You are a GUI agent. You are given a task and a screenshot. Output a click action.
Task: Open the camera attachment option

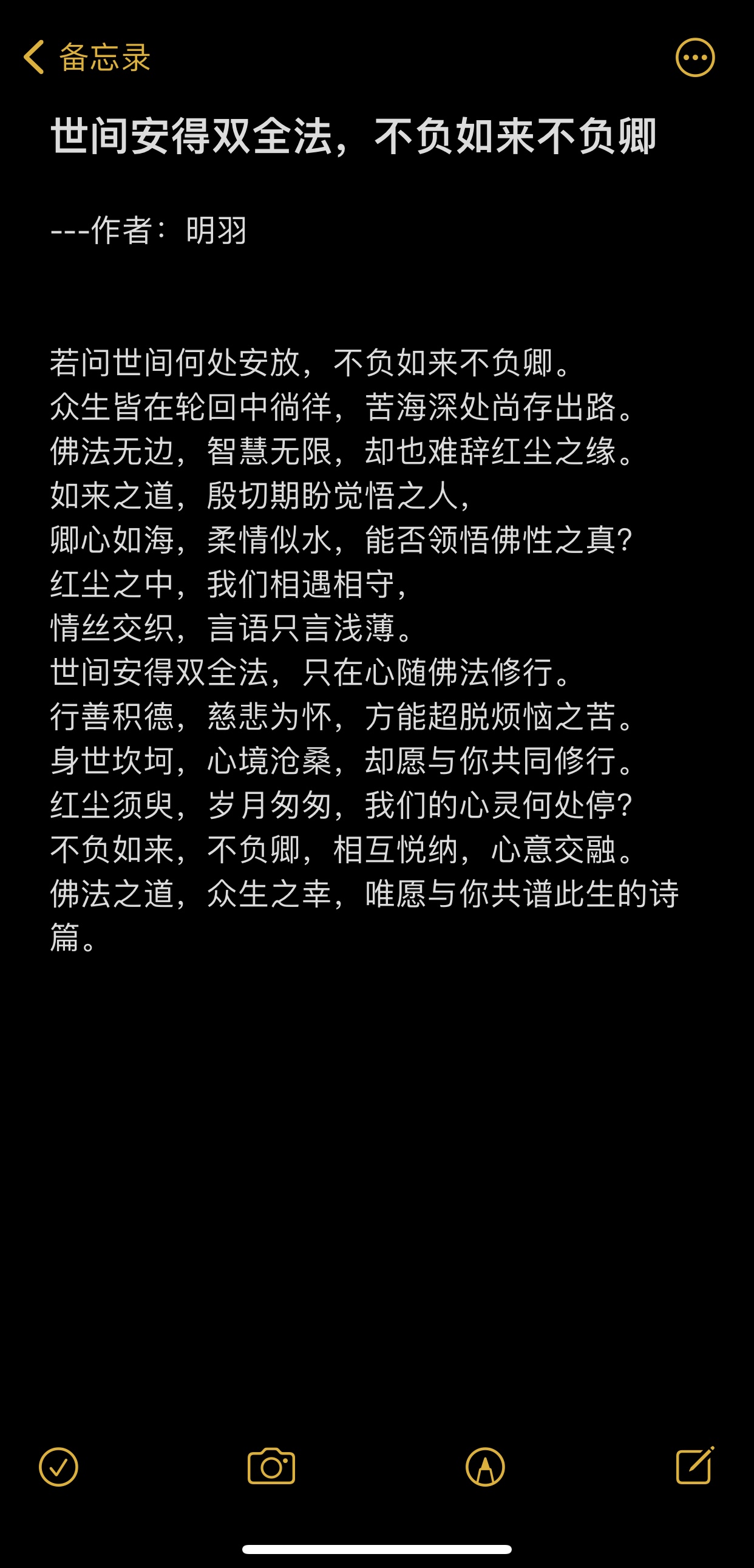coord(271,1467)
